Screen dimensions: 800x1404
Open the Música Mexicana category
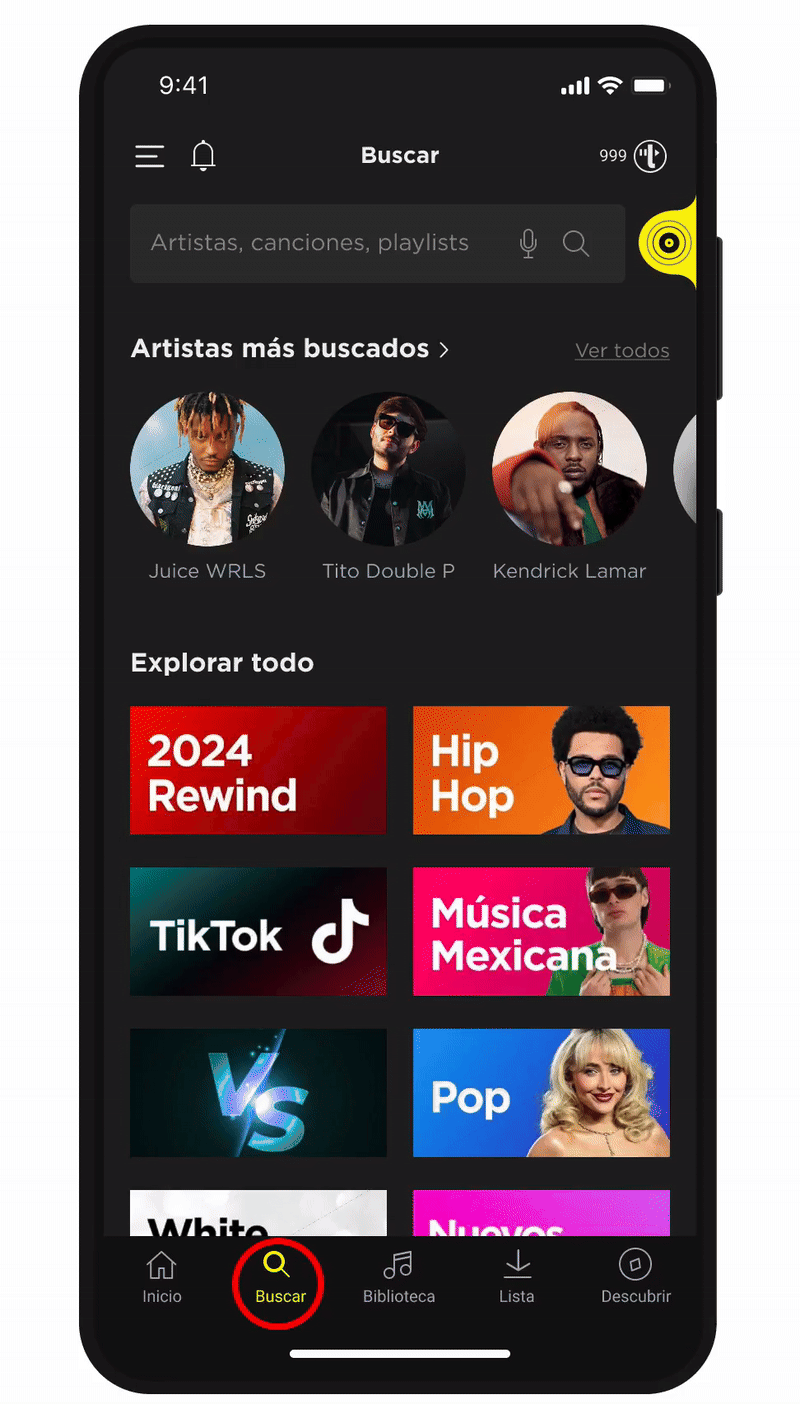541,931
